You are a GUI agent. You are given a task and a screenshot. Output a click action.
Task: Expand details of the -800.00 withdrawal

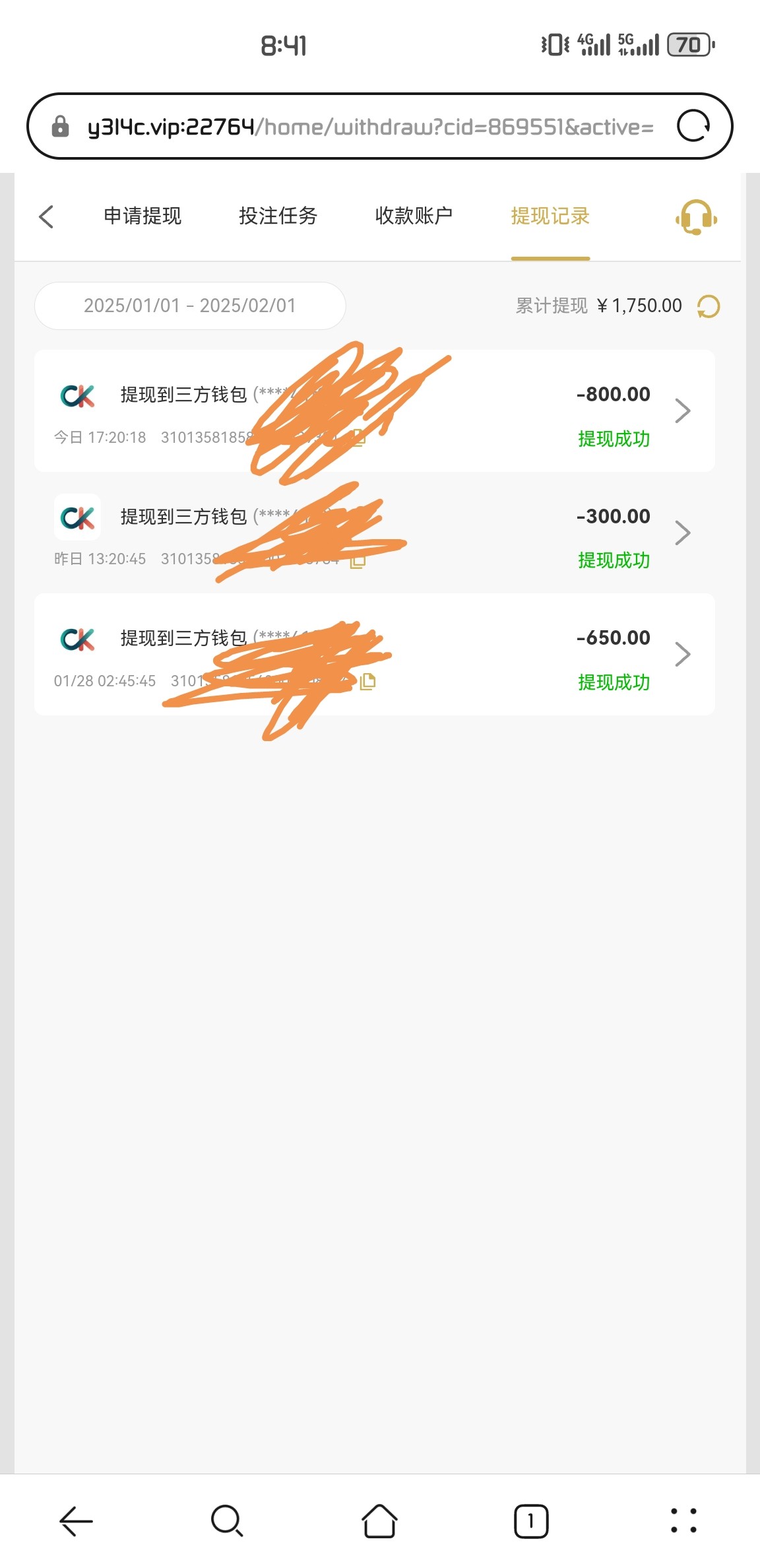click(684, 410)
